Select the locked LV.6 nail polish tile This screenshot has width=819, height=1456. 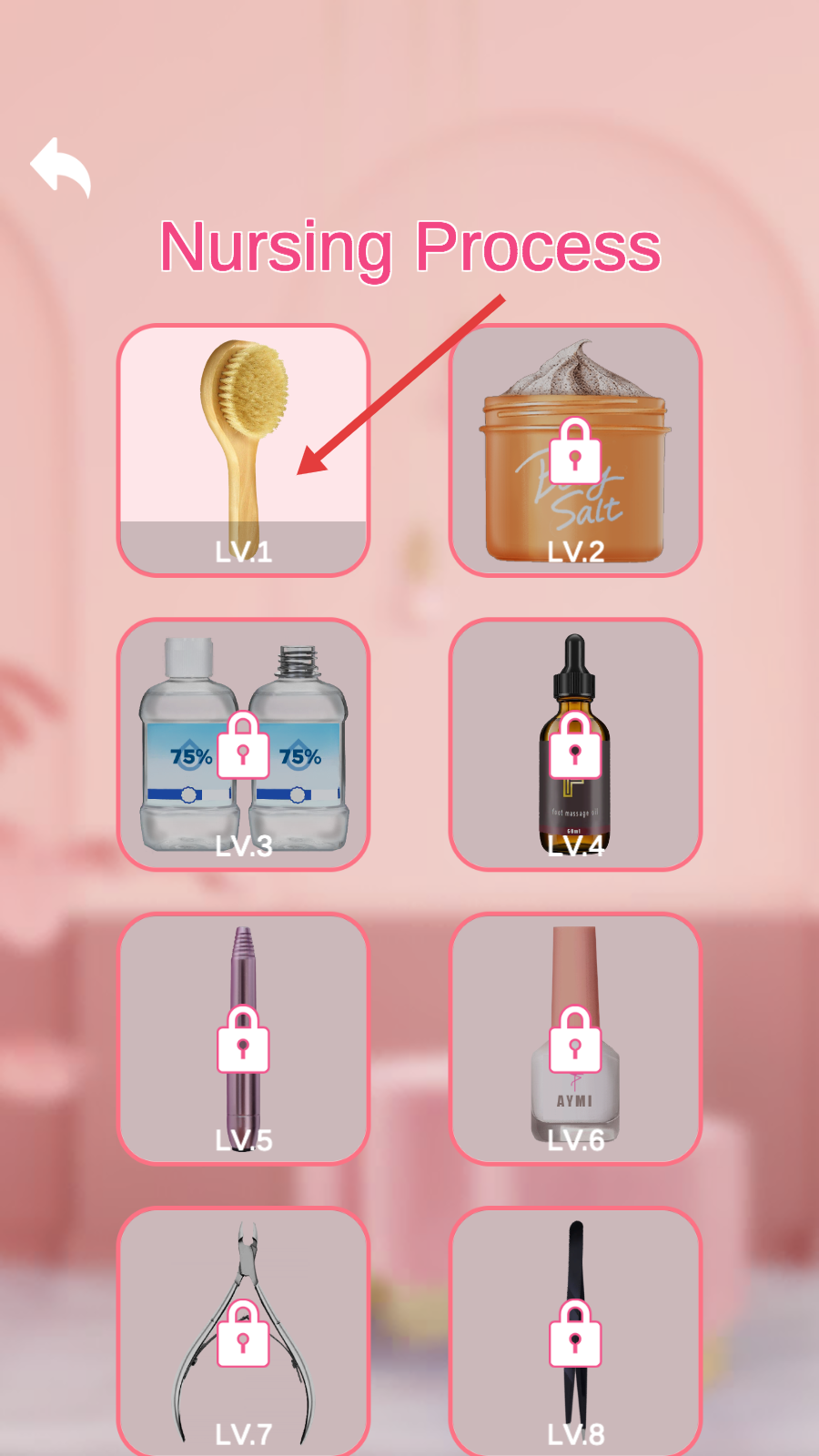[x=575, y=1038]
